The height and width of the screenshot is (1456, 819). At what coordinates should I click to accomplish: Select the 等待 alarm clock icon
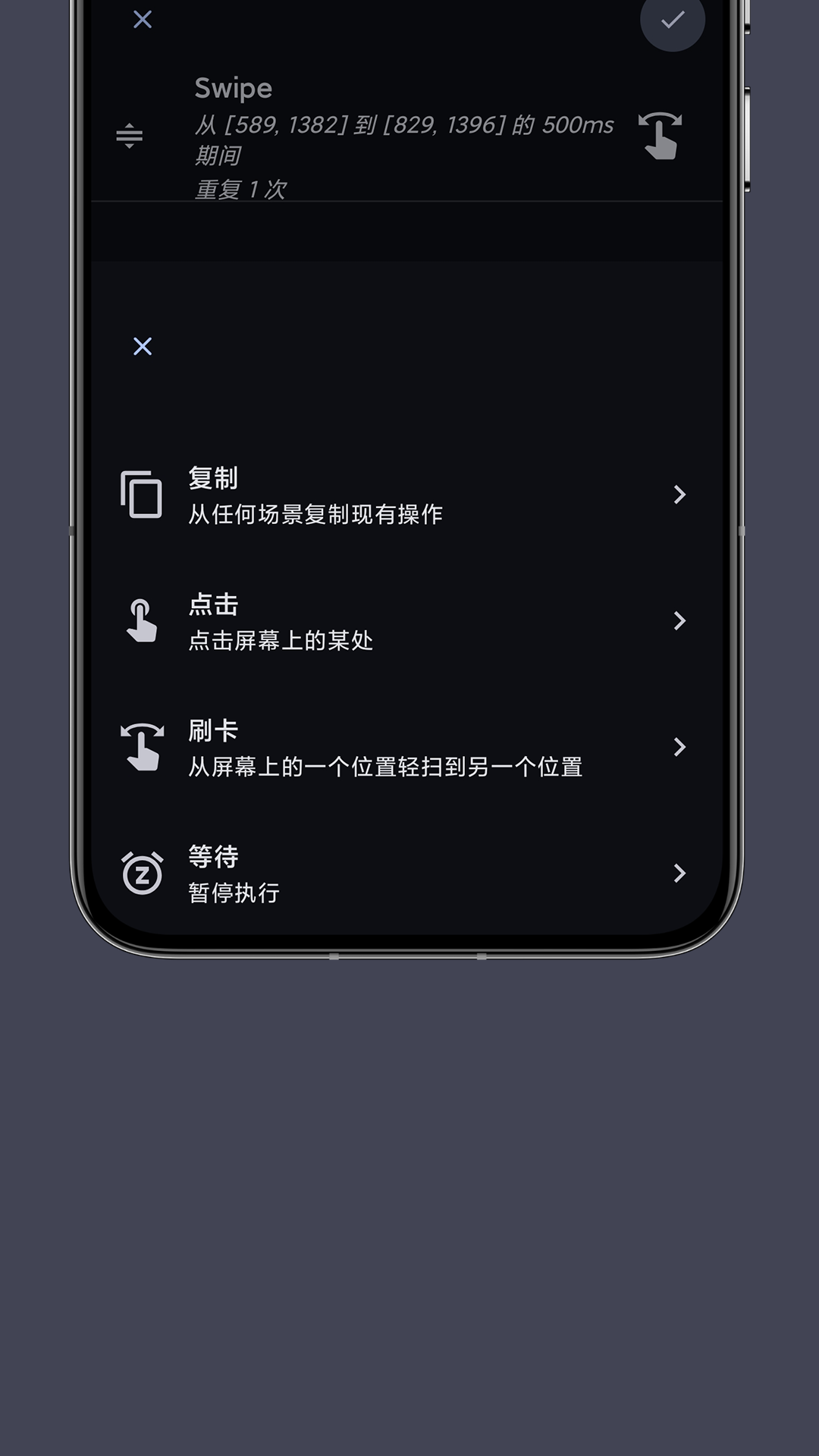(142, 873)
